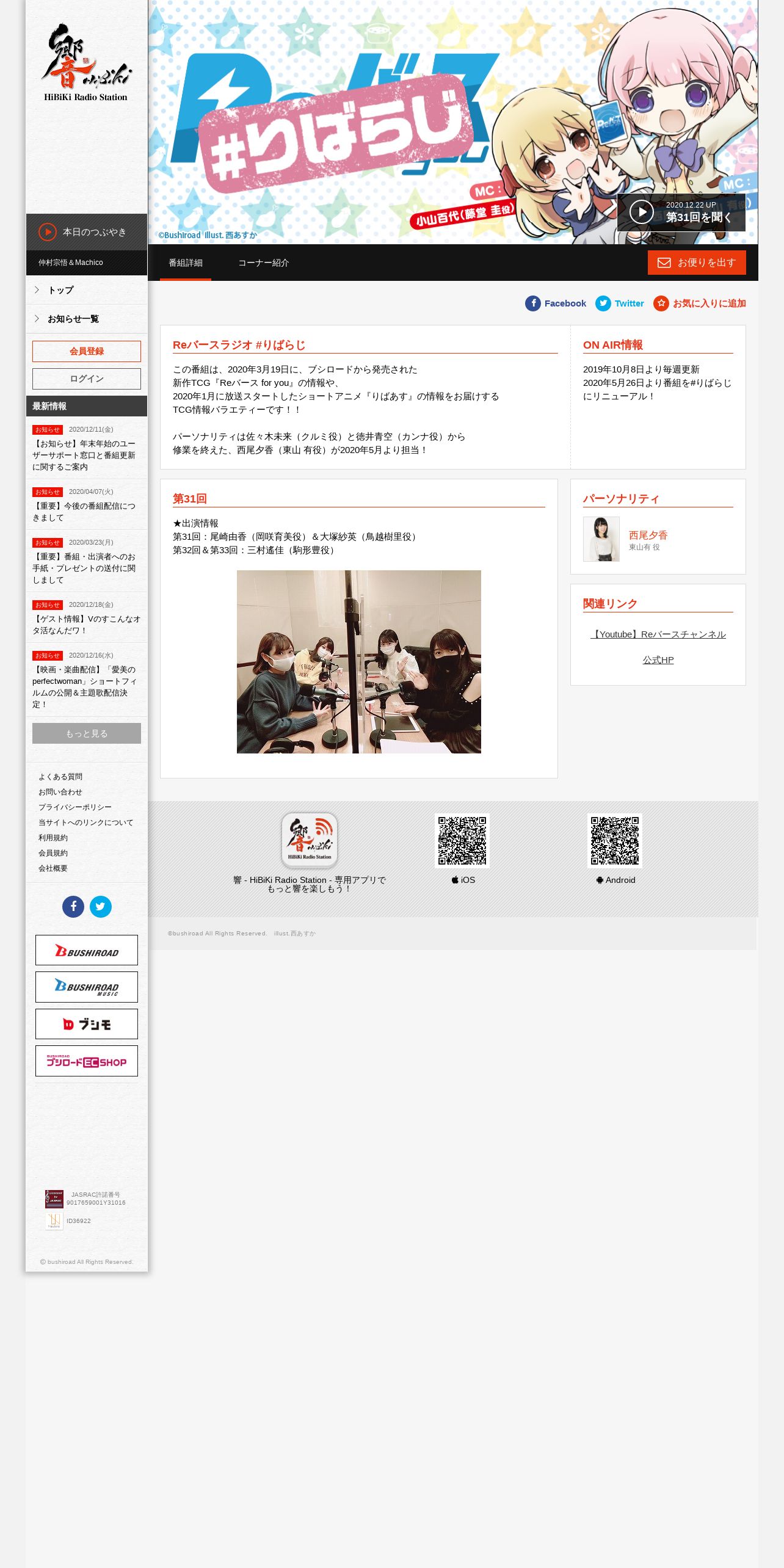Open プライバシーポリシー page
The height and width of the screenshot is (1568, 784).
[x=75, y=807]
